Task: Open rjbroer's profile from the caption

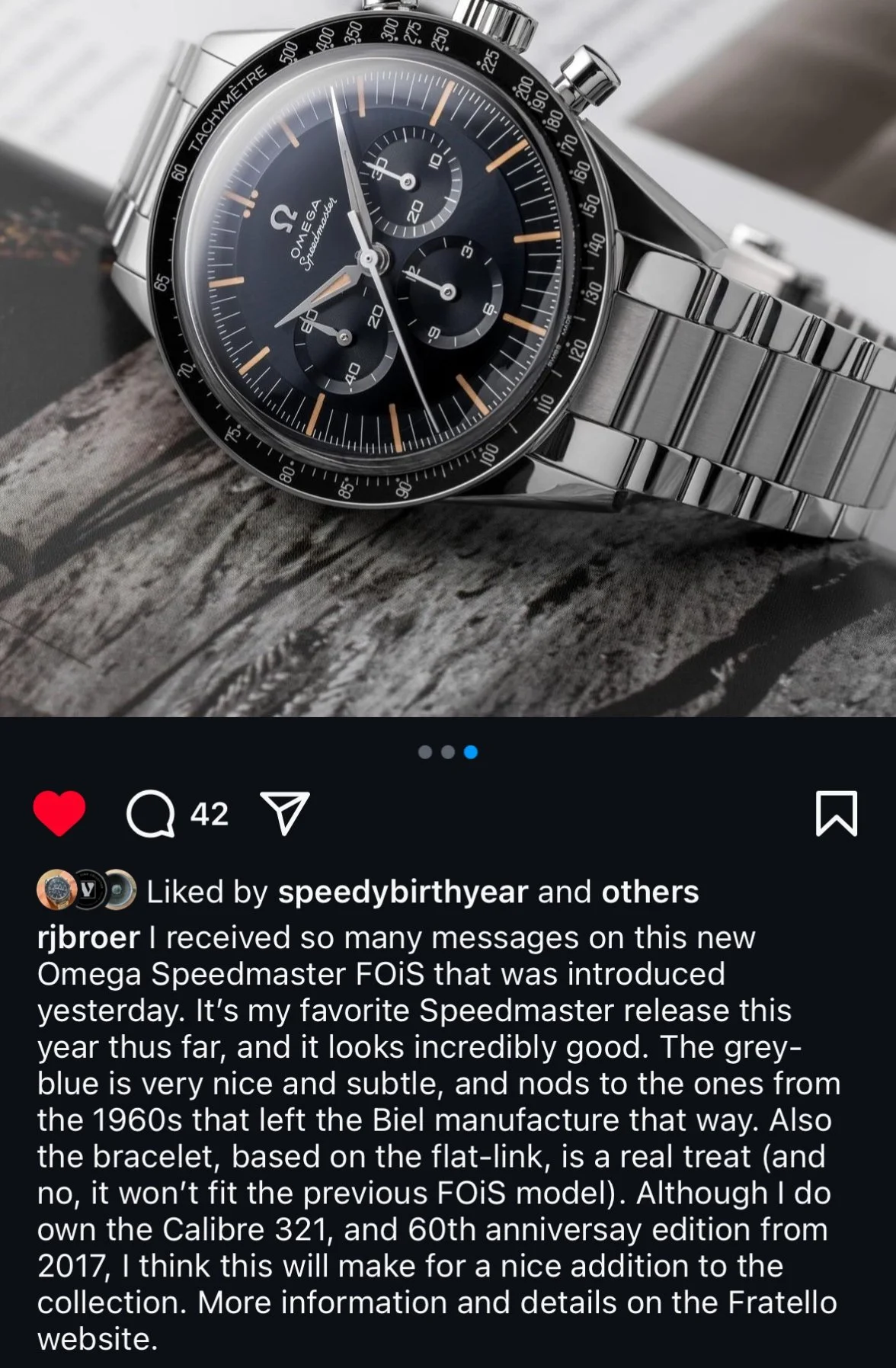Action: pyautogui.click(x=88, y=937)
